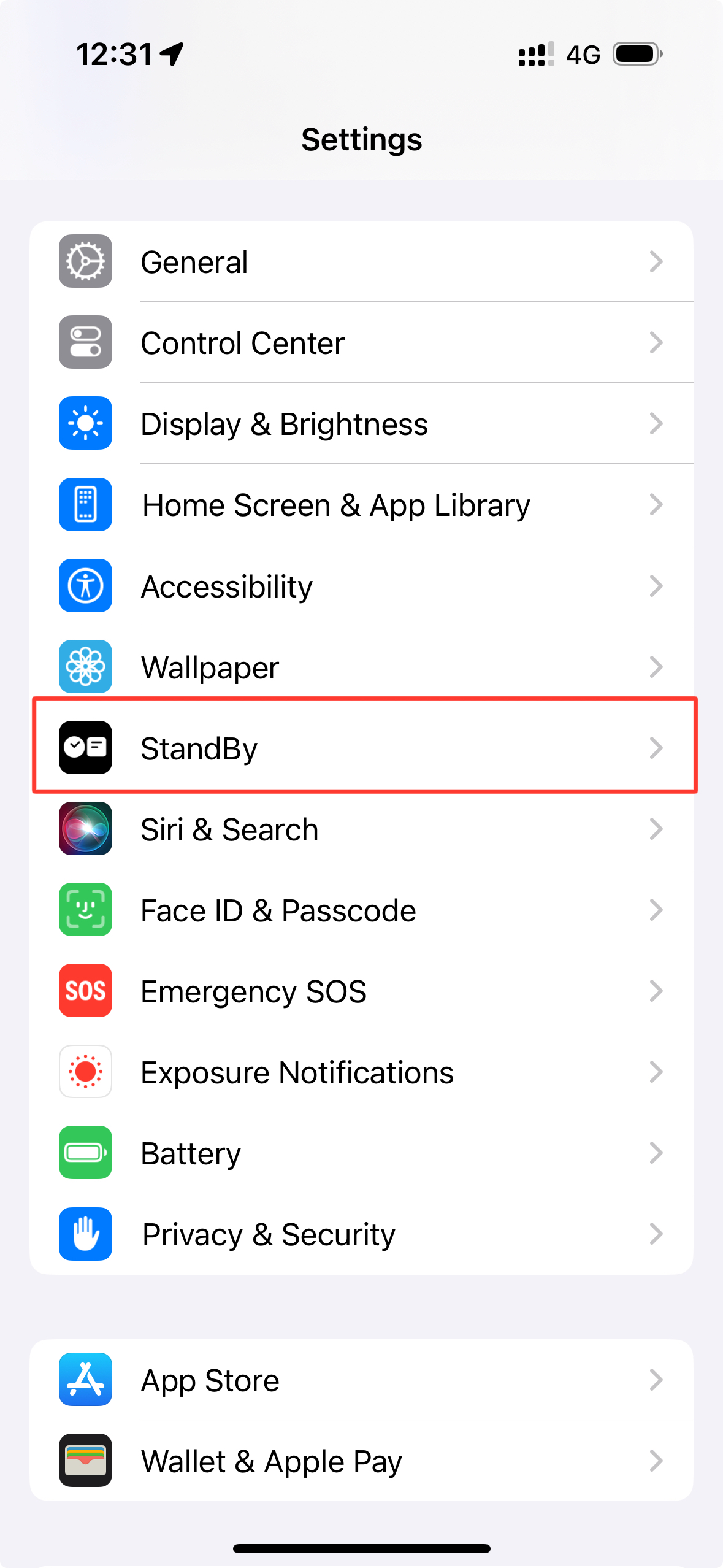
Task: Select the red Emergency SOS icon
Action: coord(85,991)
